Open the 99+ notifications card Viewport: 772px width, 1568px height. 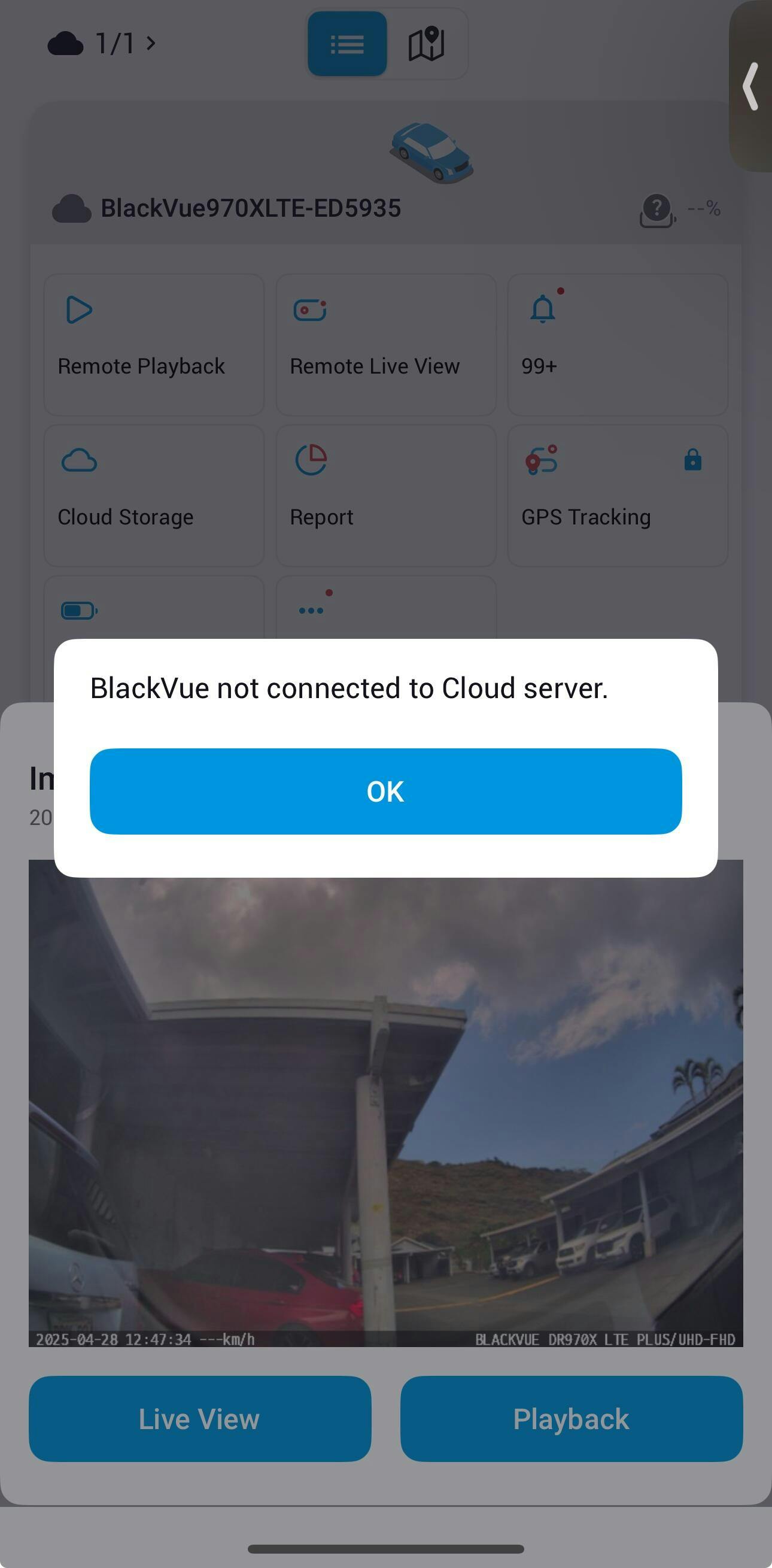click(618, 344)
